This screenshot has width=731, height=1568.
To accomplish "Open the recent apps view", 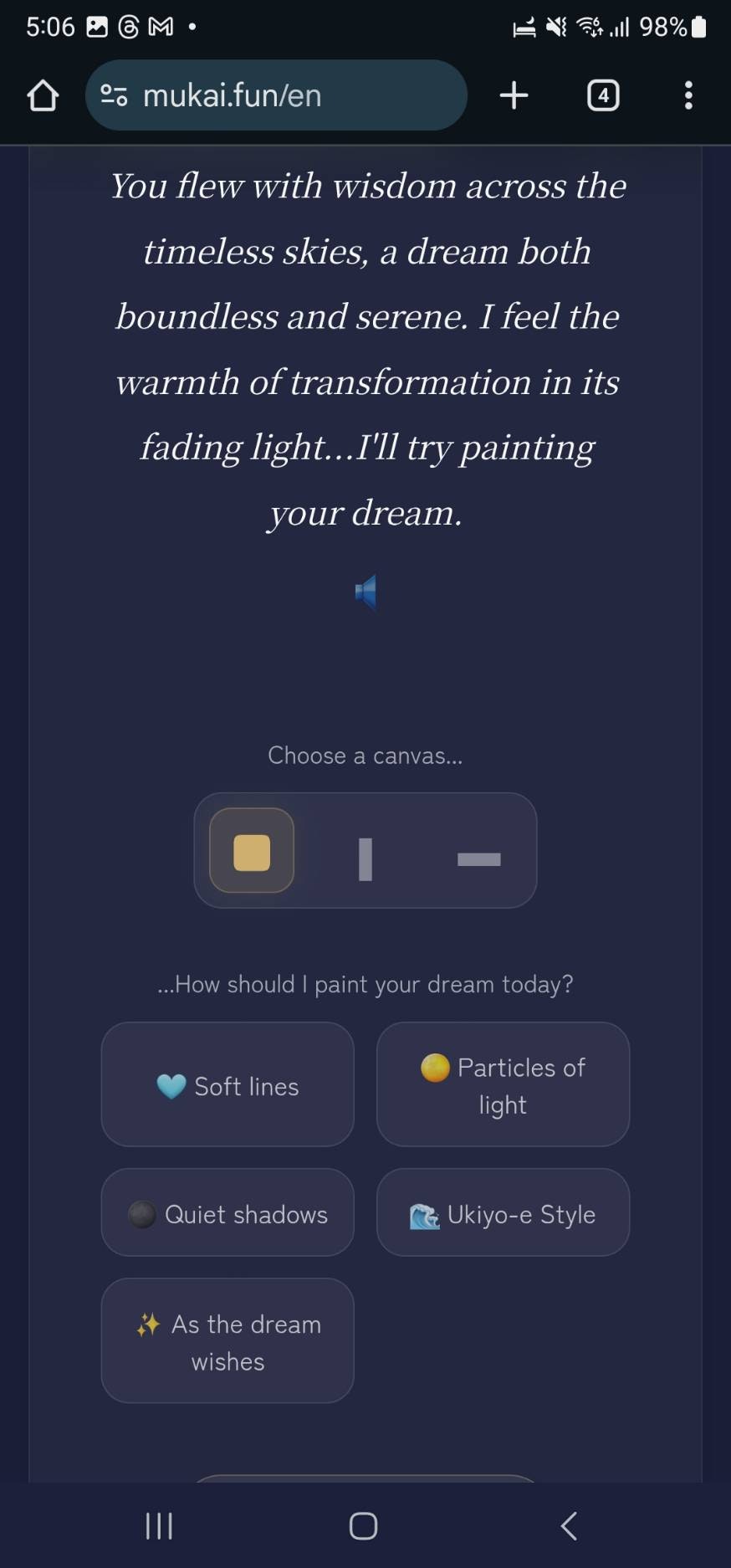I will pyautogui.click(x=159, y=1525).
